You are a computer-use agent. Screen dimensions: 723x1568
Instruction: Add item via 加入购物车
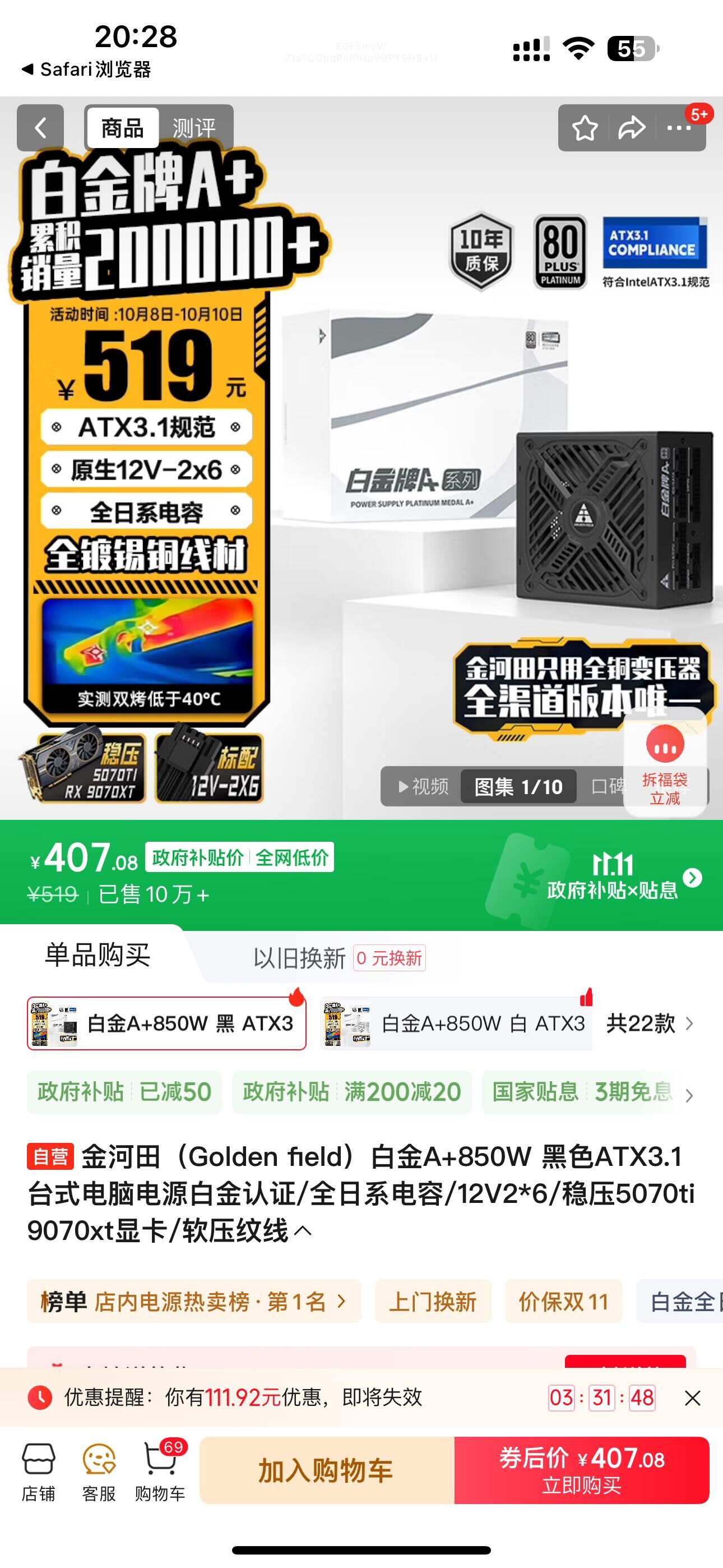tap(327, 1470)
